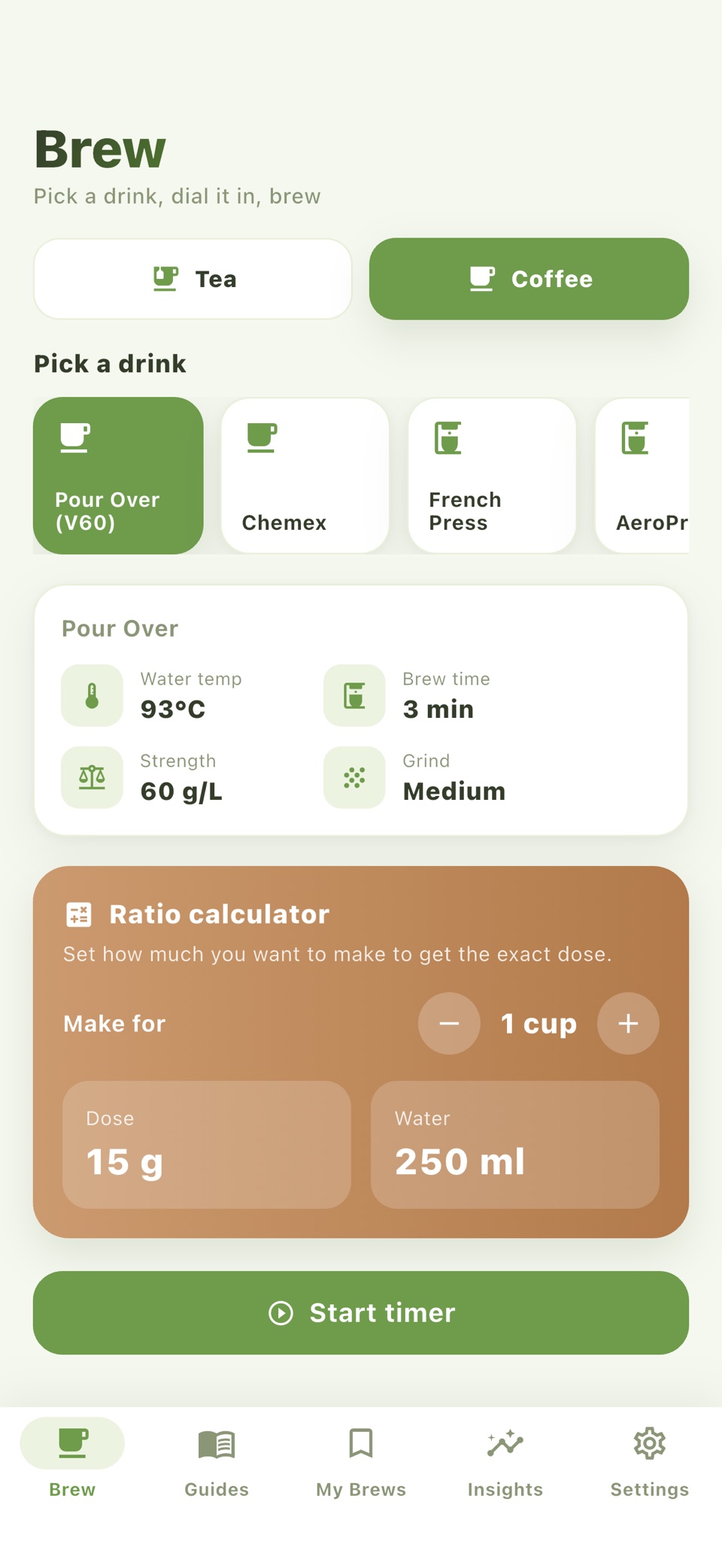Screen dimensions: 722x1568
Task: Open the My Brews tab
Action: 361,1460
